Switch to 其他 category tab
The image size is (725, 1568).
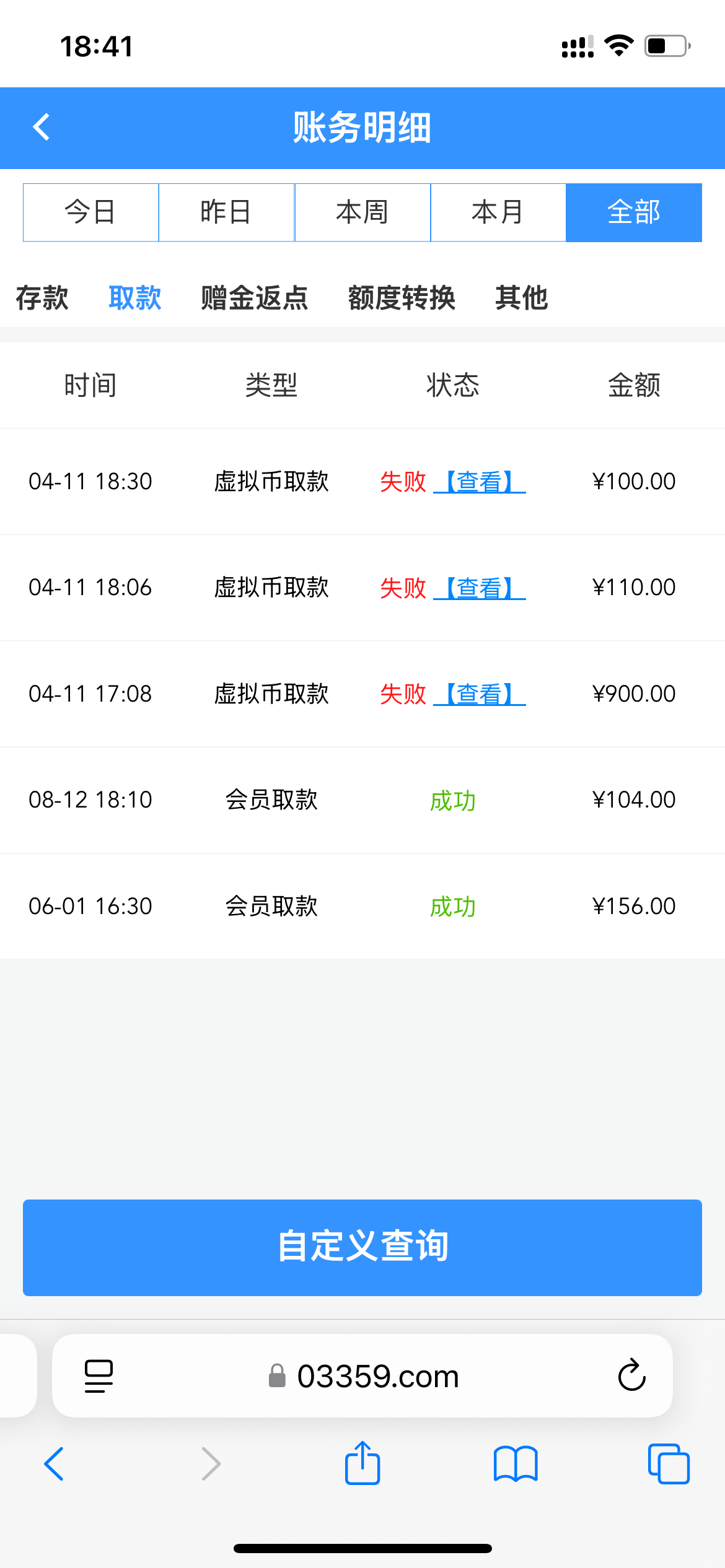[x=521, y=298]
